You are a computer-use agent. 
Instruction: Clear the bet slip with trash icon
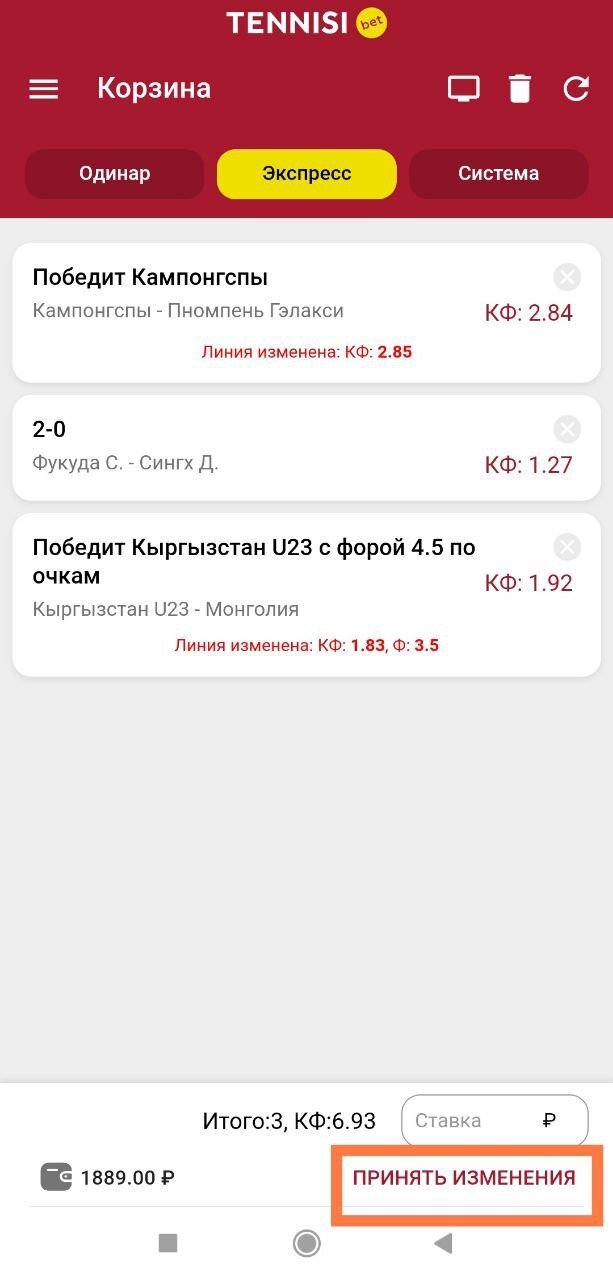pyautogui.click(x=520, y=89)
